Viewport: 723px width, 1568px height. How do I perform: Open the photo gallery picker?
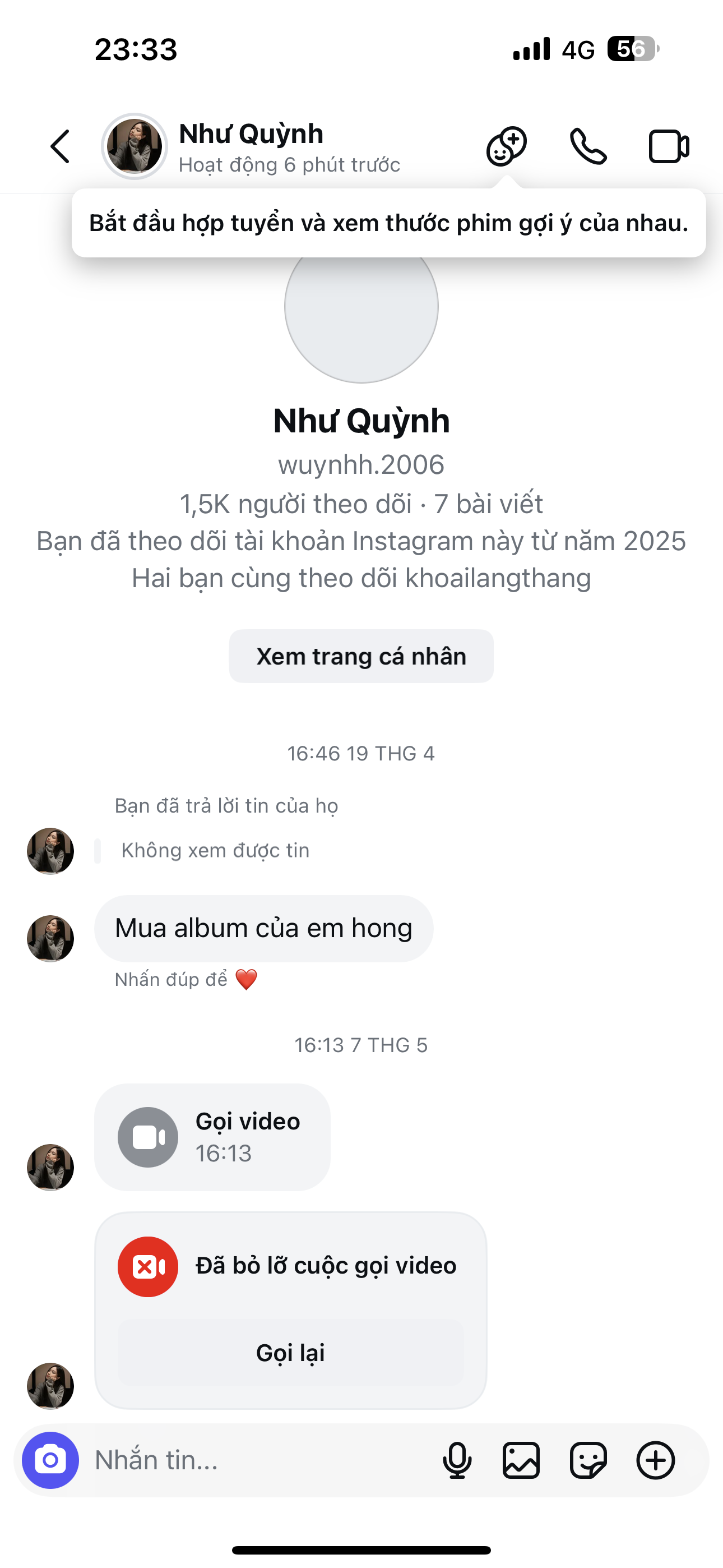(x=522, y=1460)
